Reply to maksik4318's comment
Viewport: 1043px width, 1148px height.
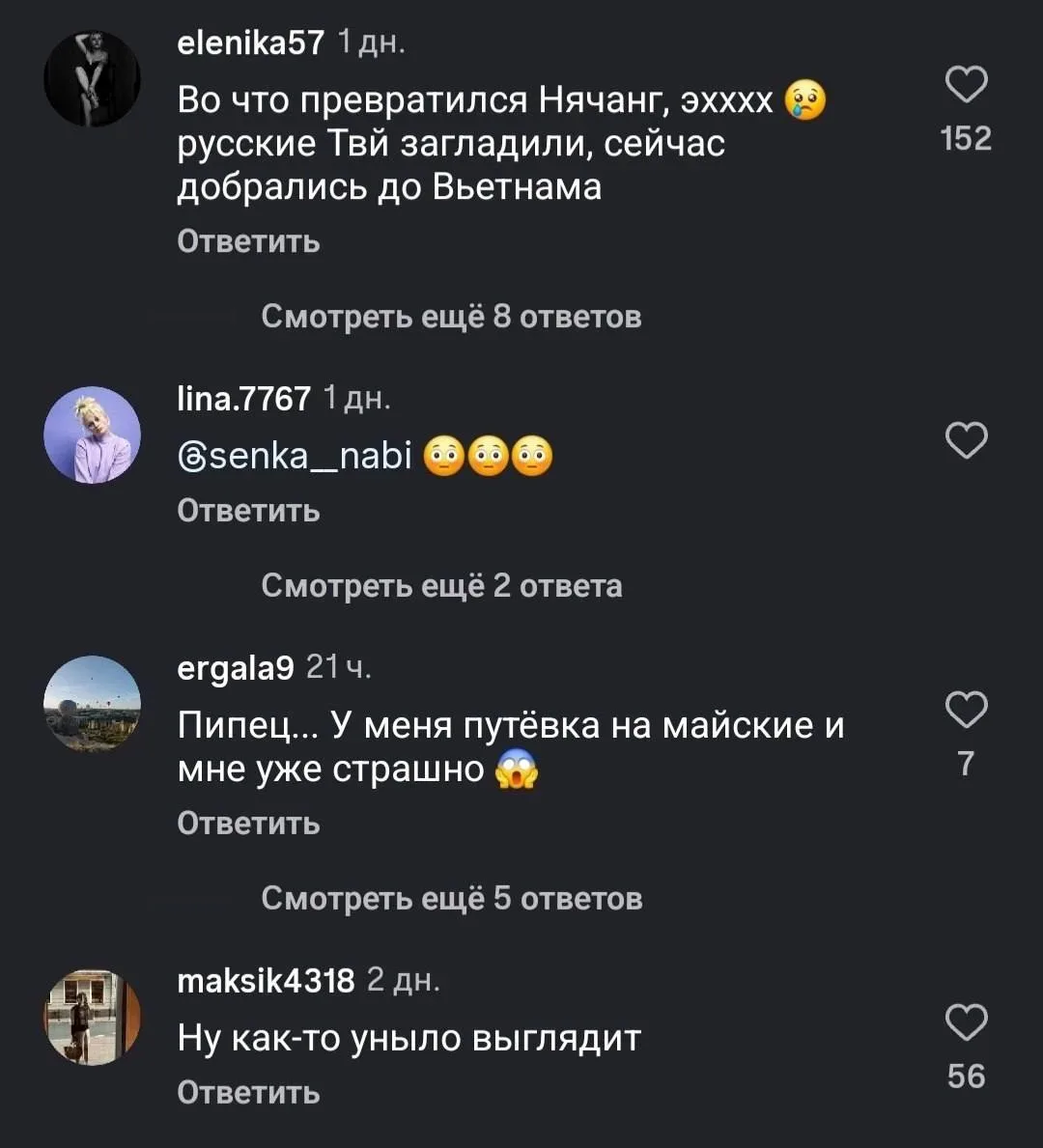pos(248,1092)
